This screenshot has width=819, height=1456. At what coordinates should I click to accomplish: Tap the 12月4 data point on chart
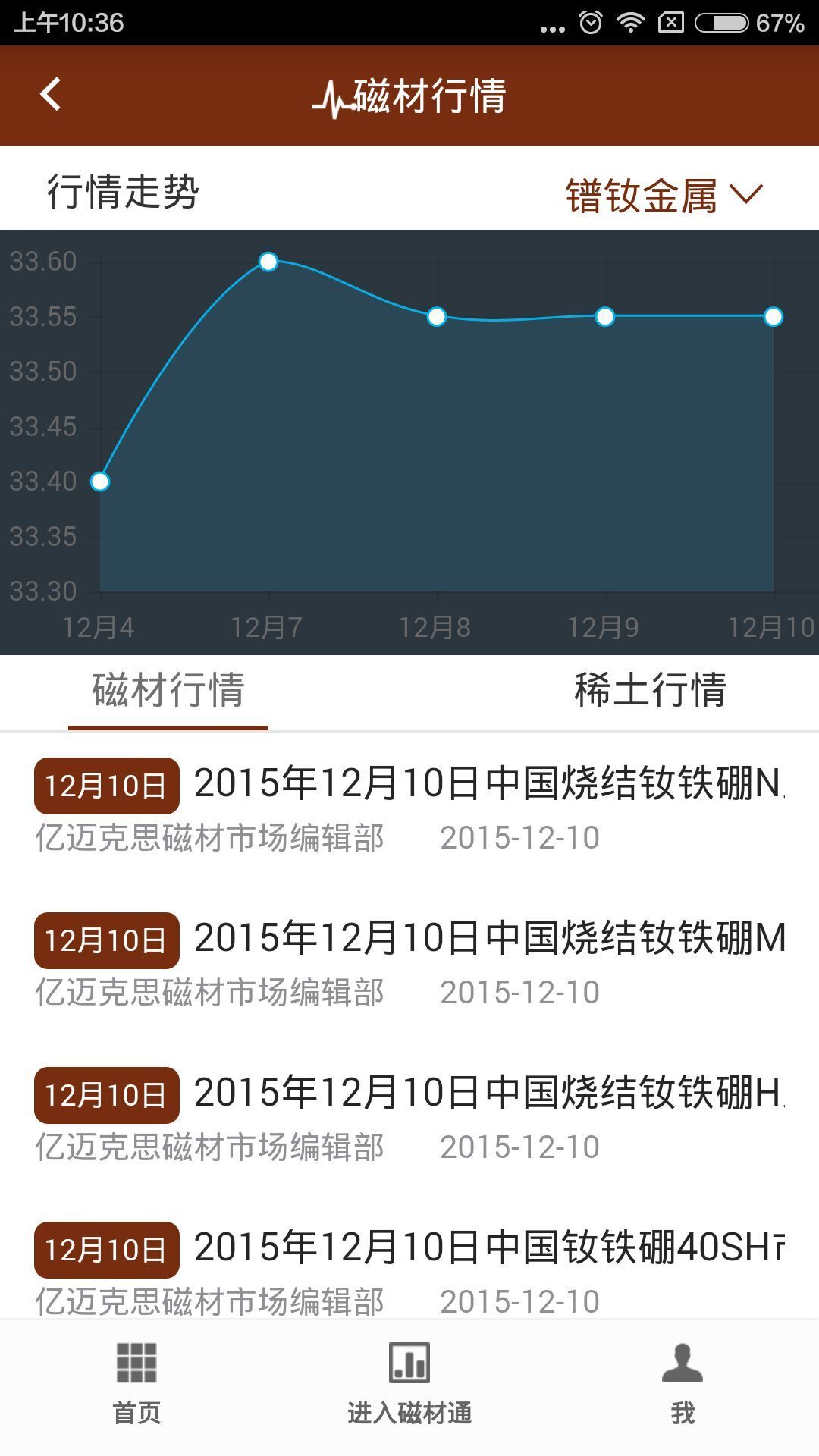pos(100,482)
